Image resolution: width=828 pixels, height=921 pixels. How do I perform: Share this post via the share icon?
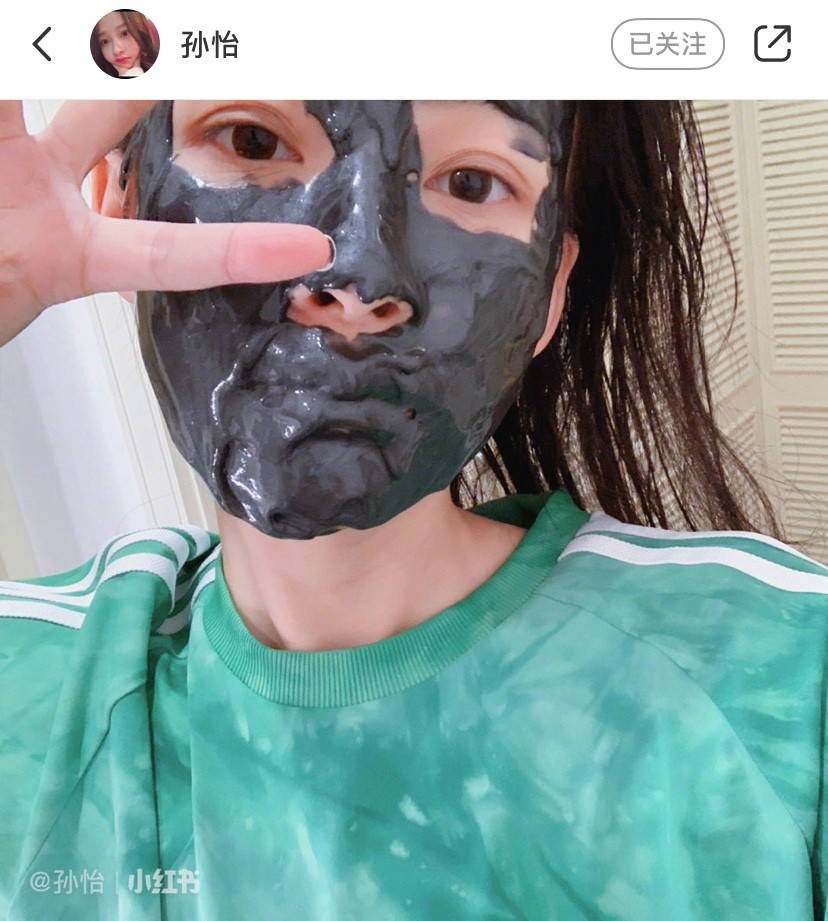[772, 44]
